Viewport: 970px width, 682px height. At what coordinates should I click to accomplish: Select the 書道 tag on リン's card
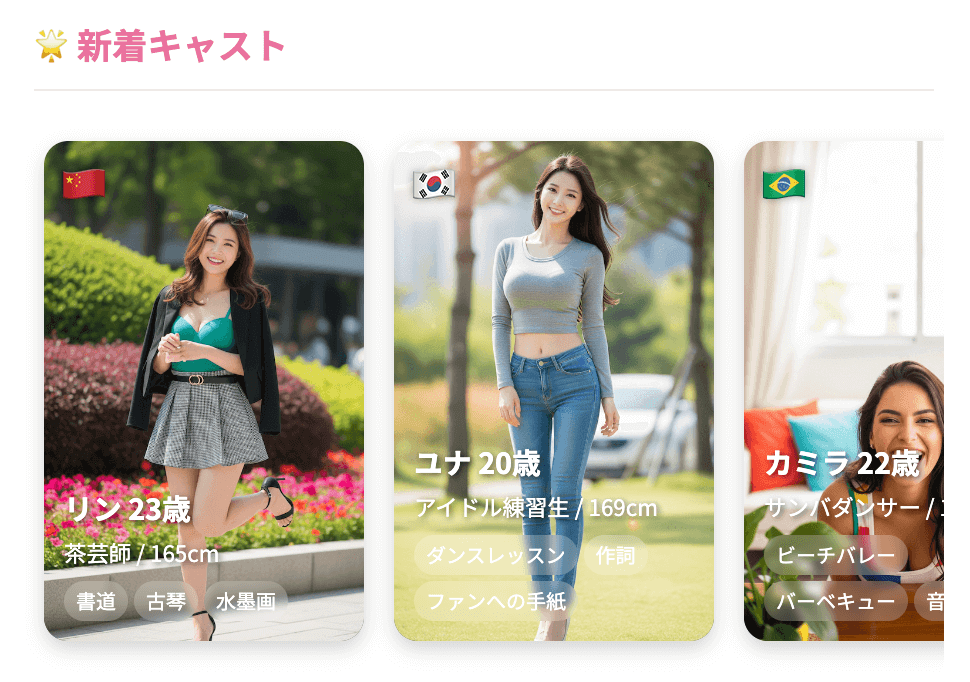(96, 602)
